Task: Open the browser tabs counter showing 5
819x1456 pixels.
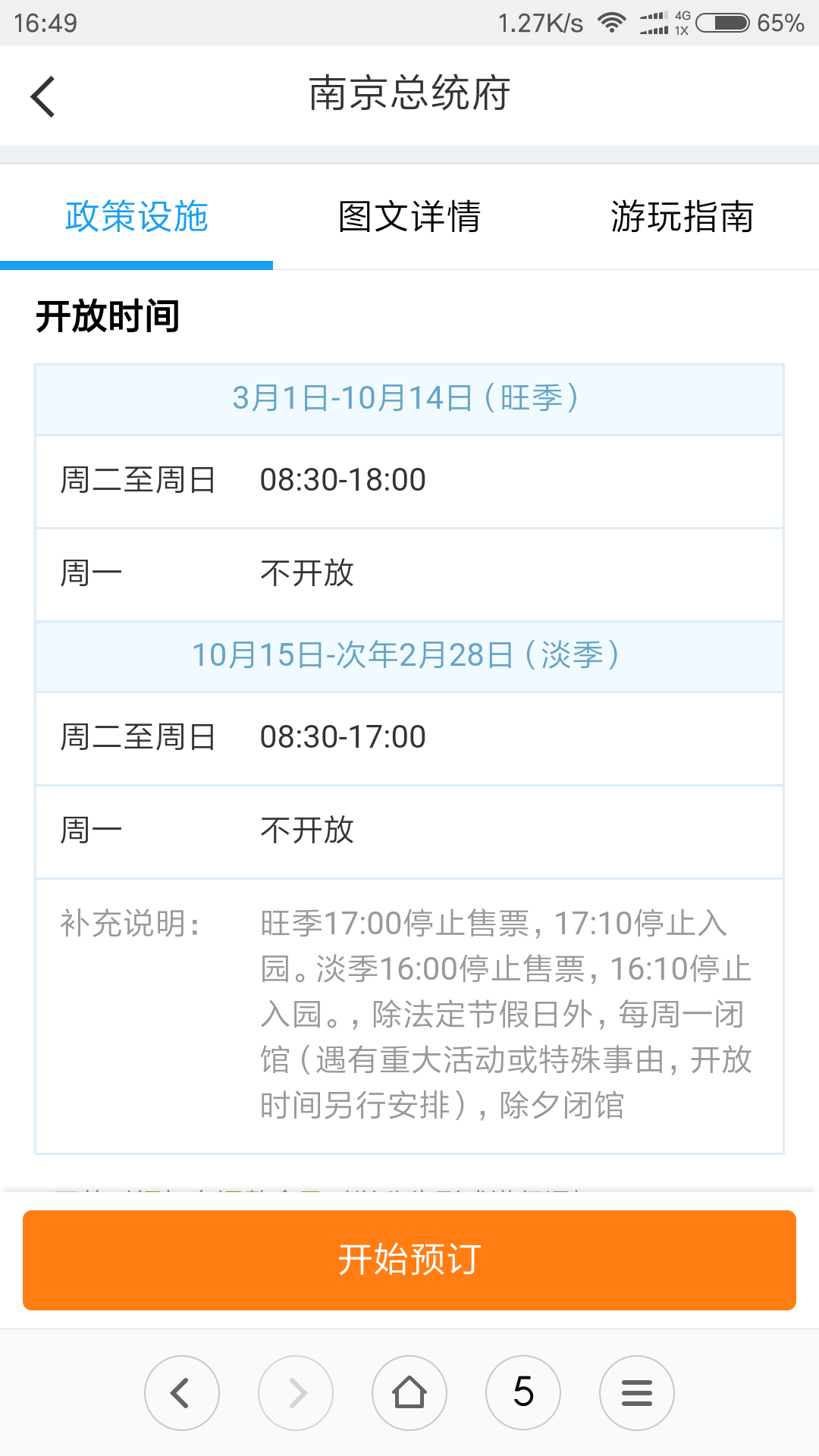Action: tap(523, 1392)
